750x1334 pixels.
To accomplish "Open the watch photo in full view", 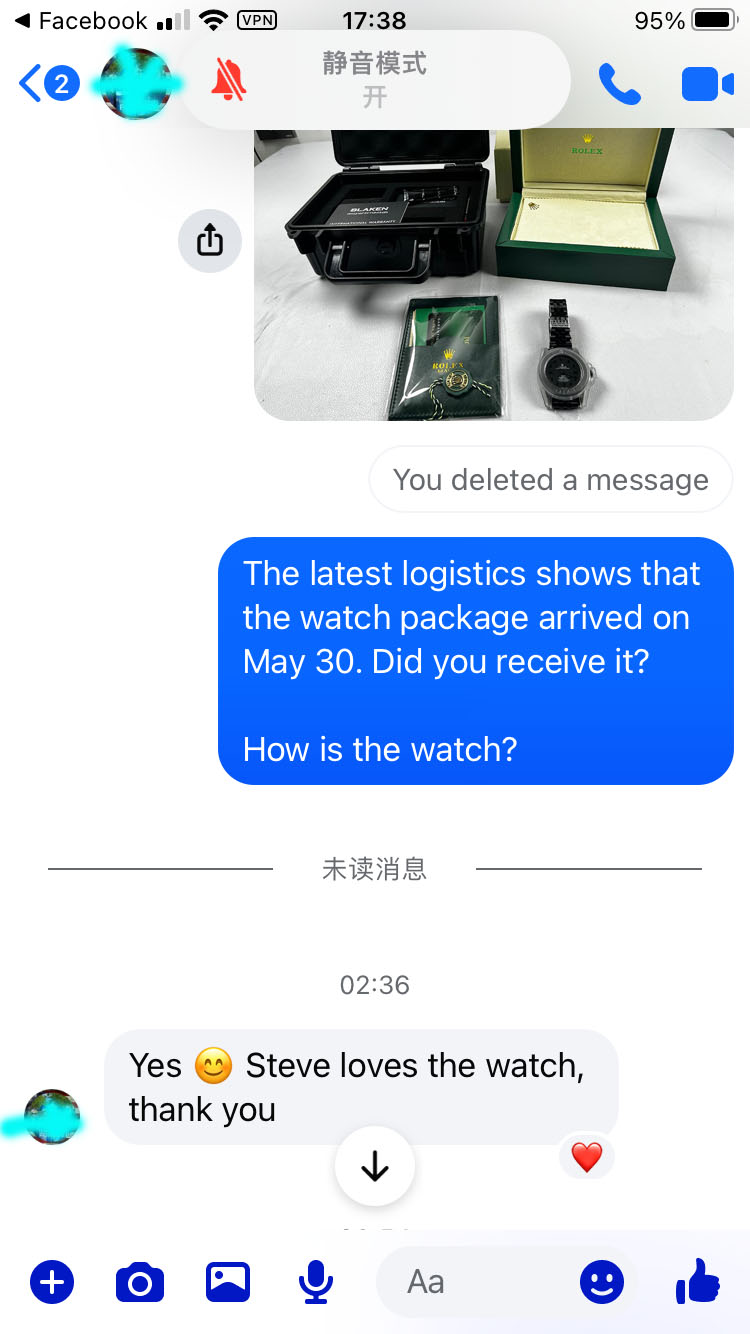I will click(494, 275).
